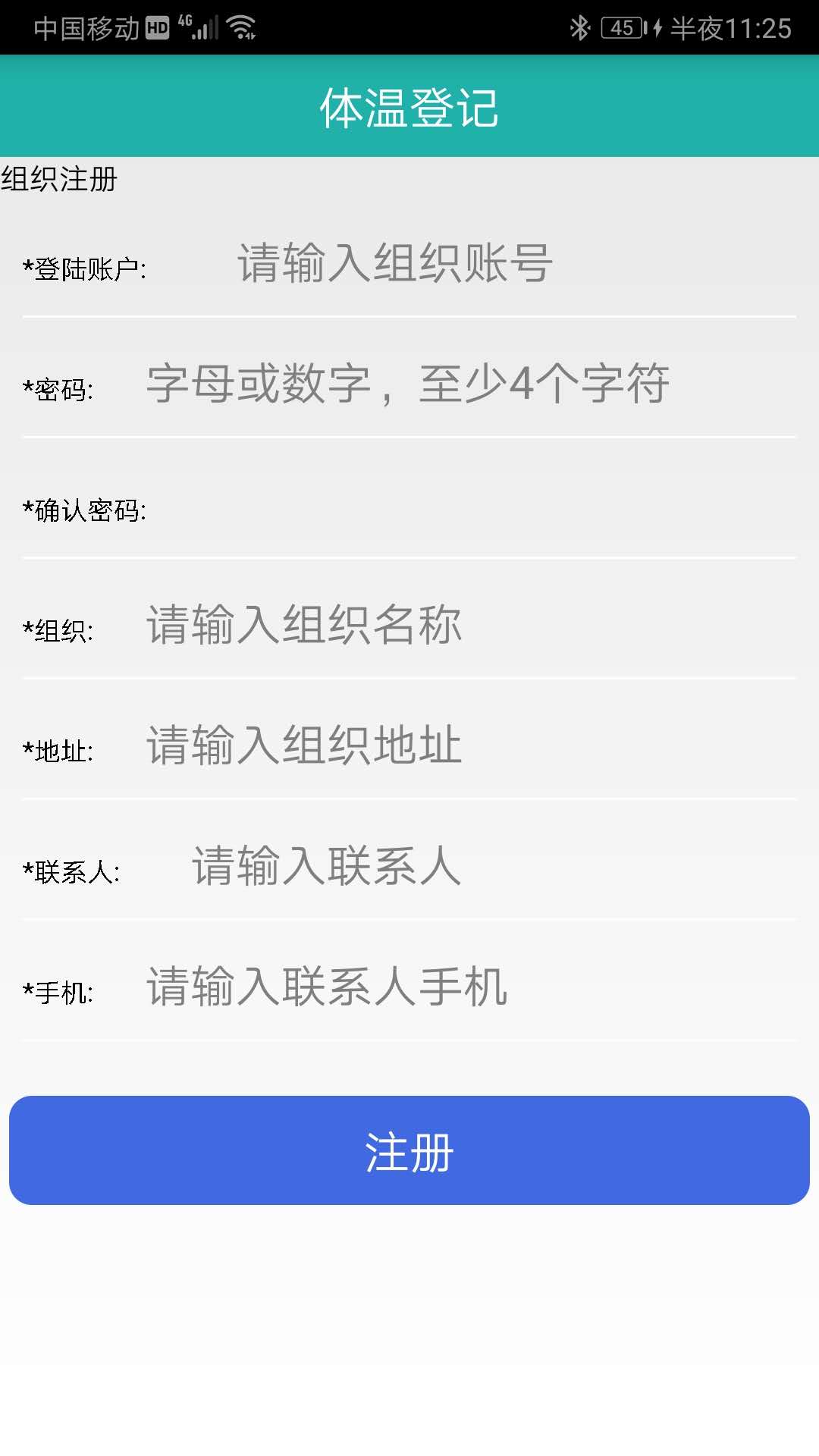Select the 手机 contact phone field
This screenshot has width=819, height=1456.
[x=470, y=987]
